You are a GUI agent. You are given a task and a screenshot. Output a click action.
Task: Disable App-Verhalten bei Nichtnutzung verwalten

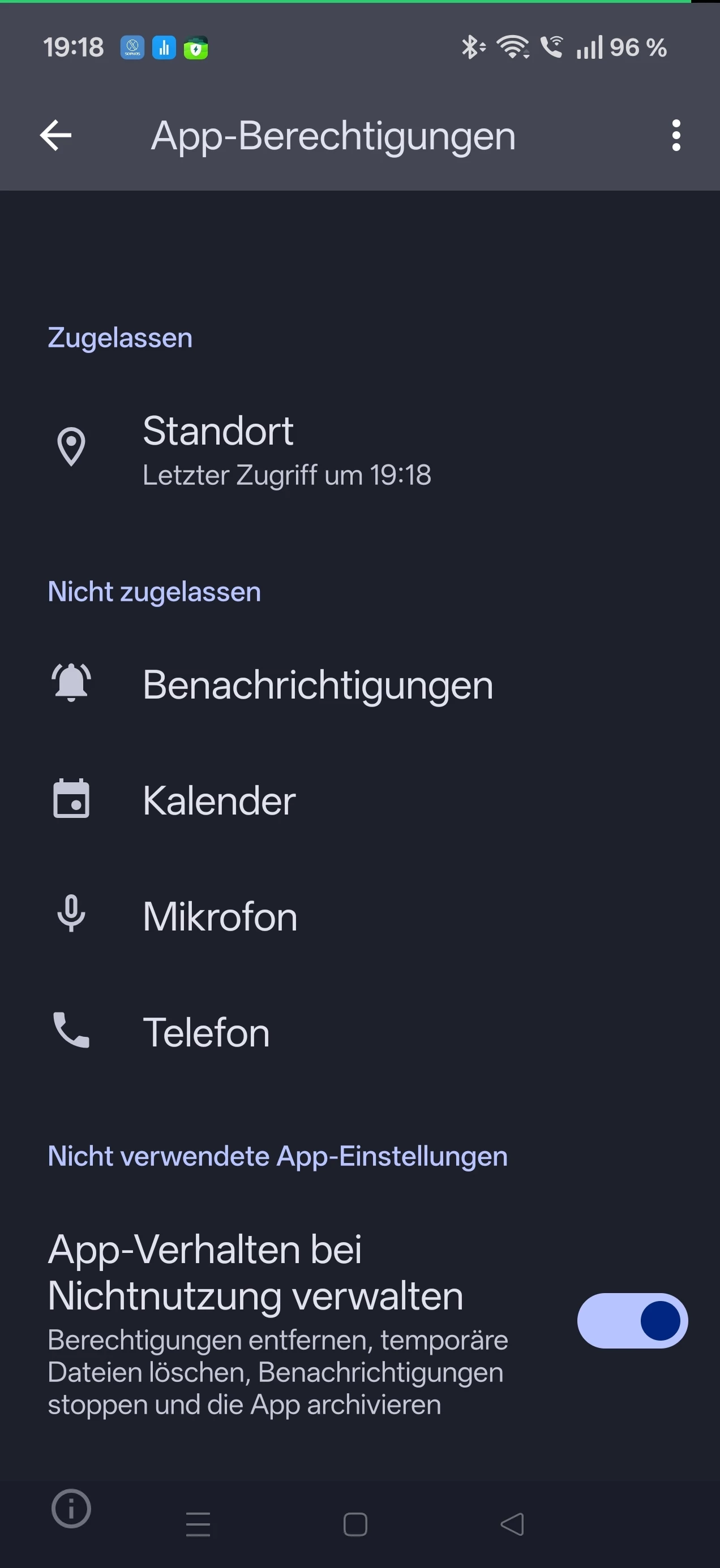[x=632, y=1321]
